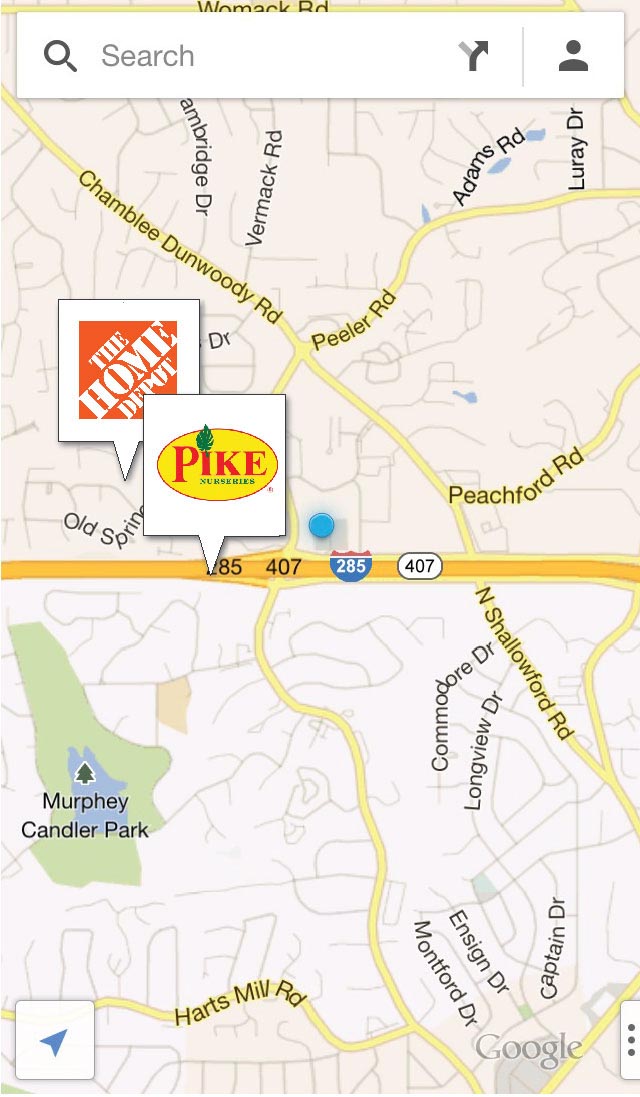Center map on my location
Screen dimensions: 640x1097
pyautogui.click(x=55, y=1041)
